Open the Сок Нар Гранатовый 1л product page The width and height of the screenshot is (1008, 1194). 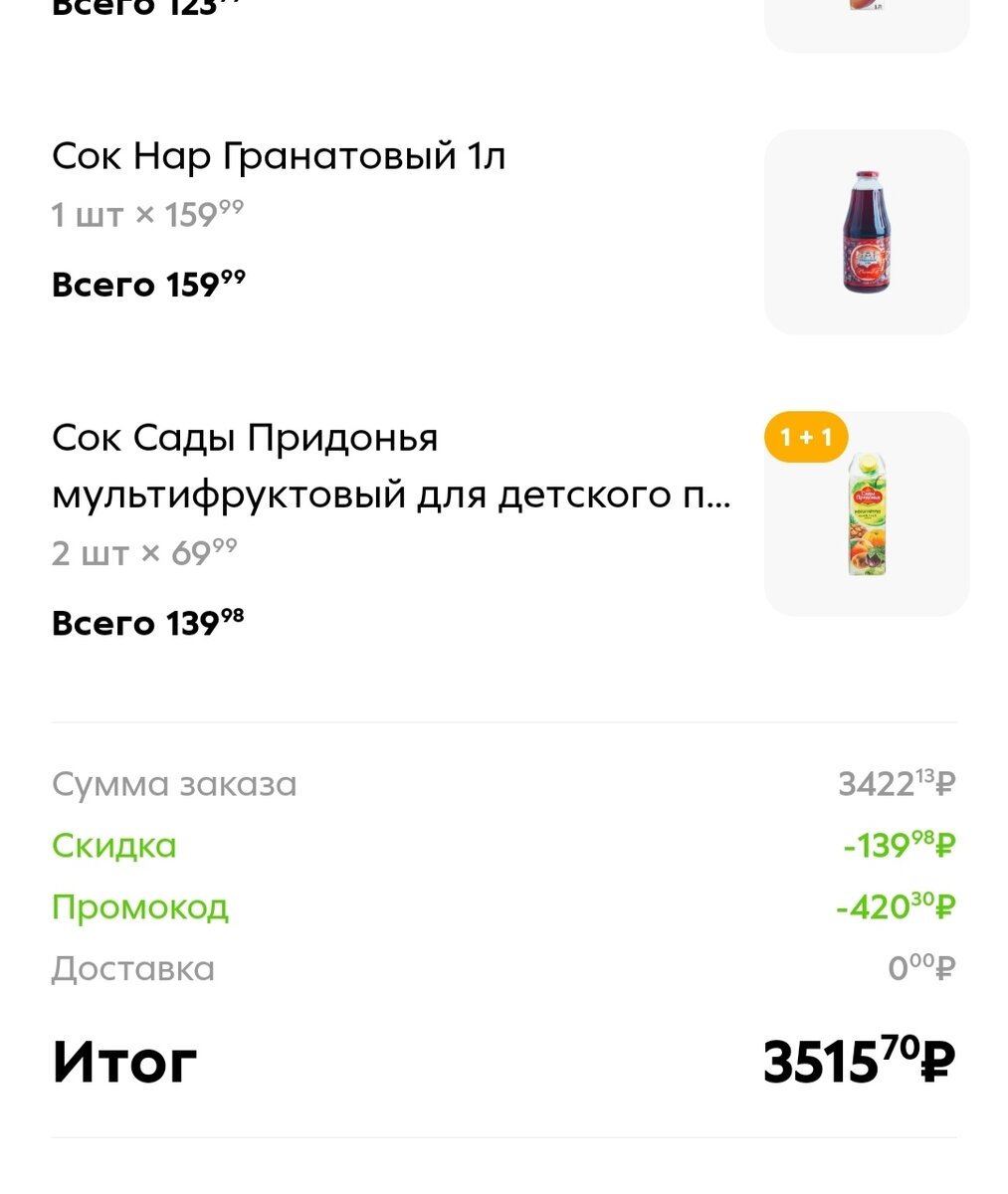click(x=279, y=155)
